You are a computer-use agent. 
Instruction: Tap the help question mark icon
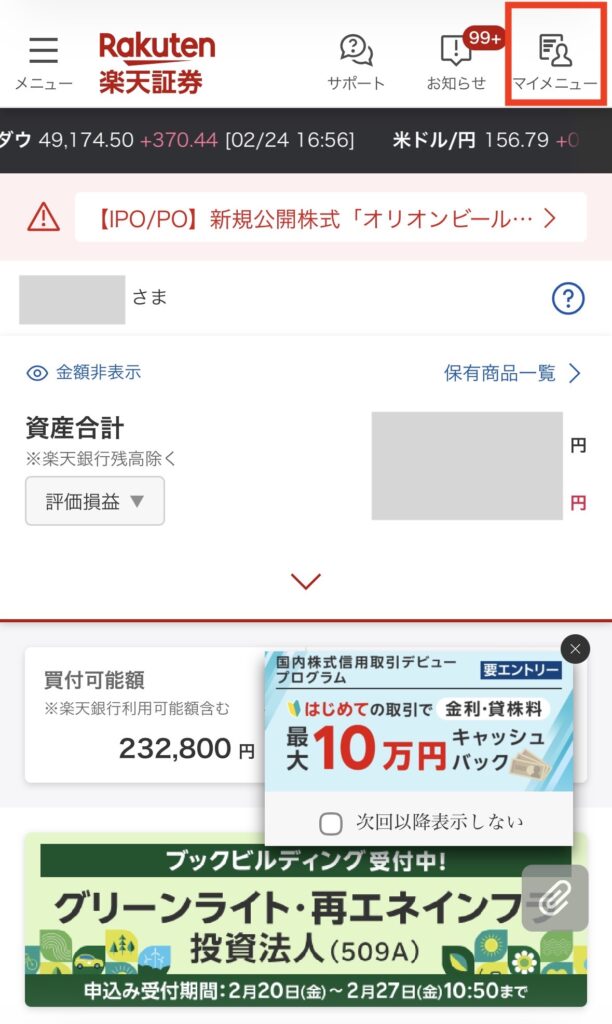click(x=568, y=298)
